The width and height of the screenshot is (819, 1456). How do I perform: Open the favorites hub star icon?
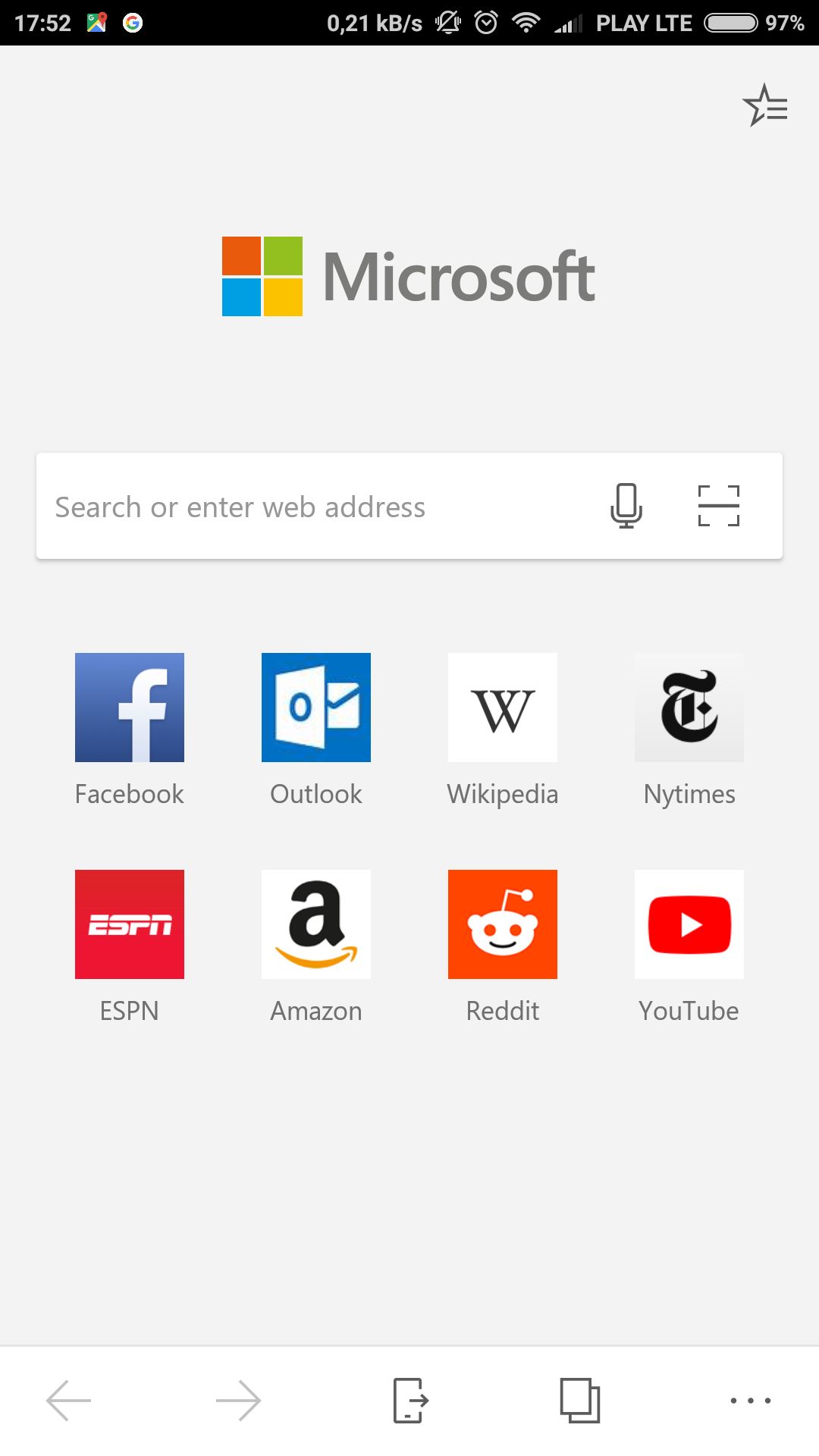pos(765,105)
